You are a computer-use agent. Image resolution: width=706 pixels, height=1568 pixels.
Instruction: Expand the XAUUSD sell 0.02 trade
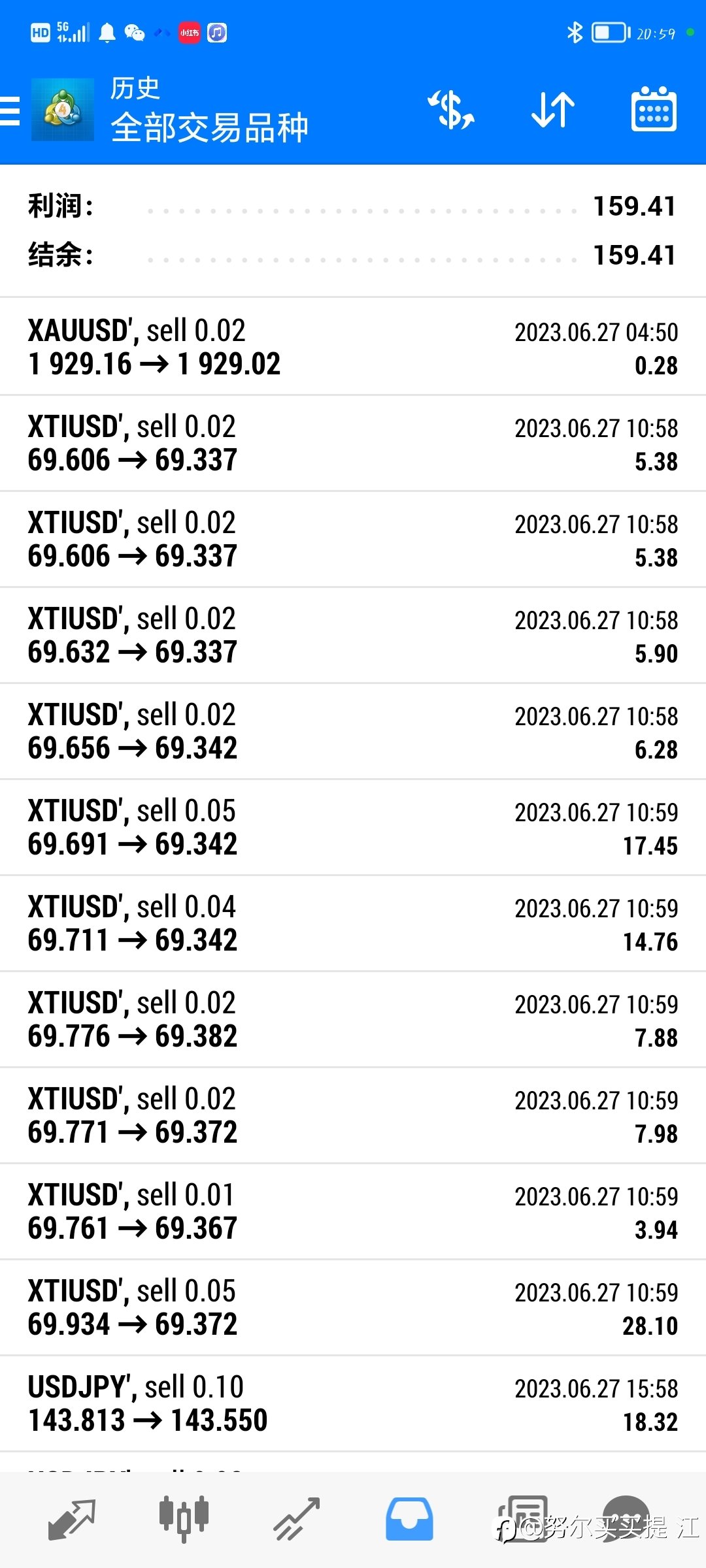[x=353, y=347]
